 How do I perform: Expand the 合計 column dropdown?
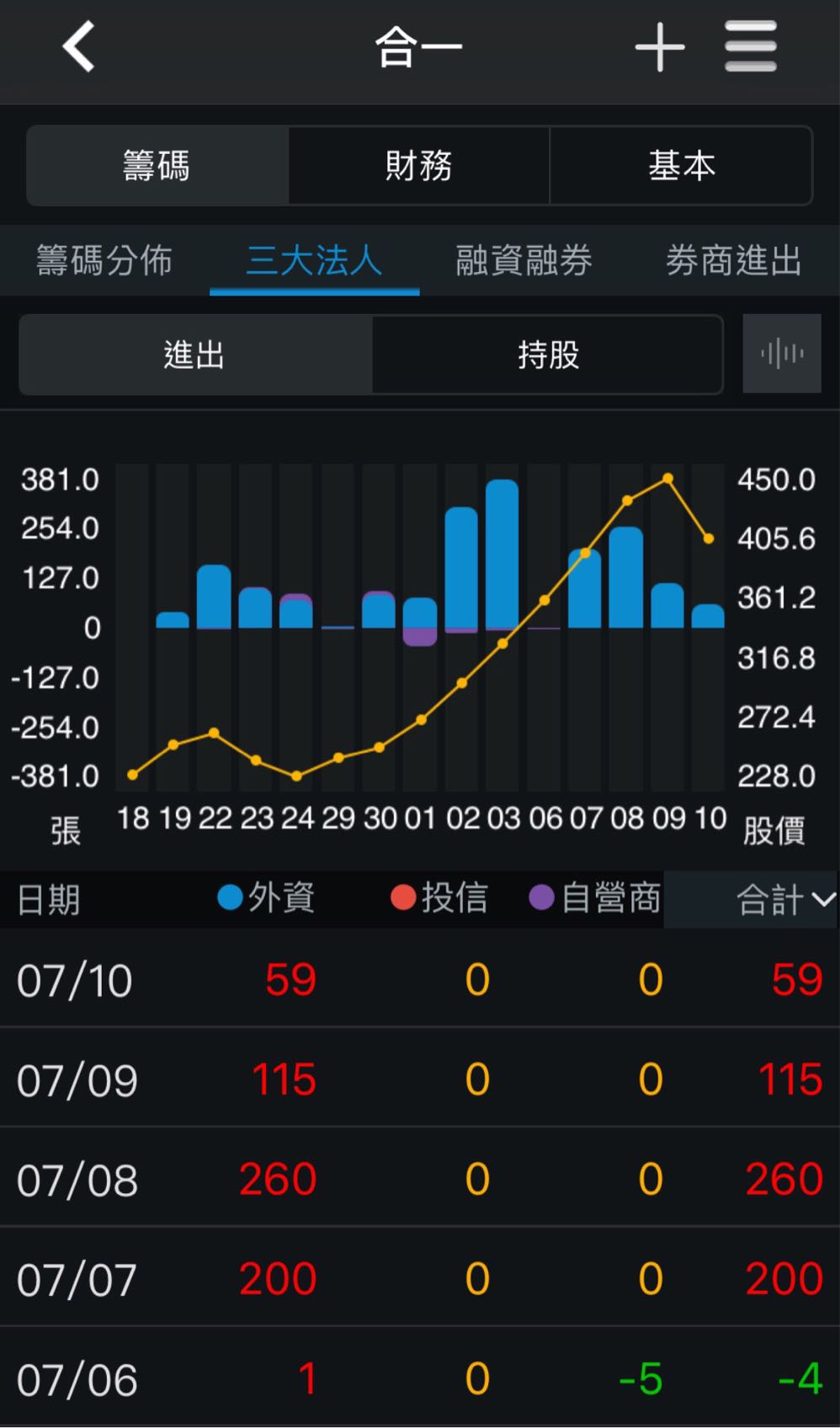pos(784,899)
